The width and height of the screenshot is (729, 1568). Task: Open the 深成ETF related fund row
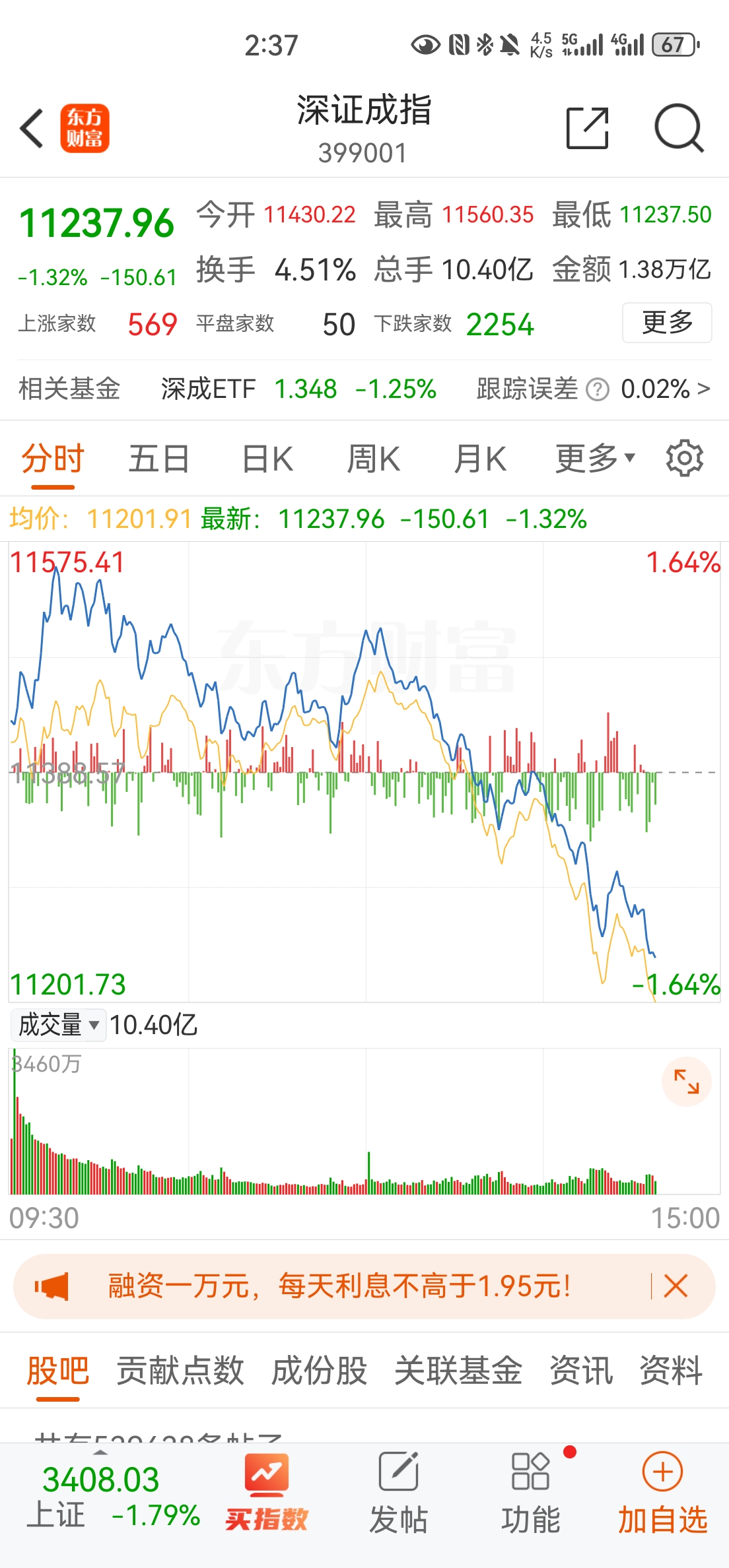297,389
